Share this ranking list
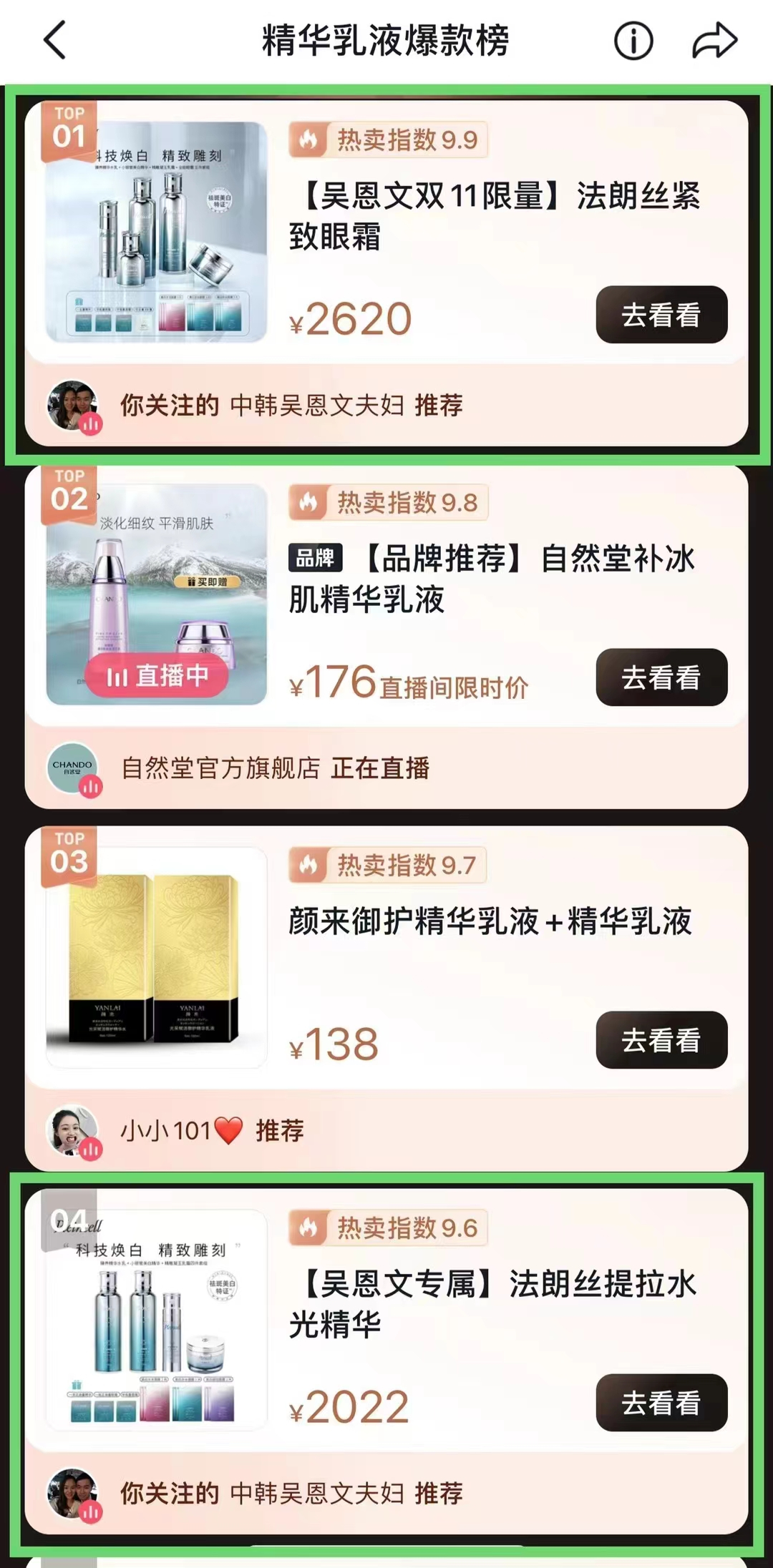Screen dimensions: 773x1568 714,40
